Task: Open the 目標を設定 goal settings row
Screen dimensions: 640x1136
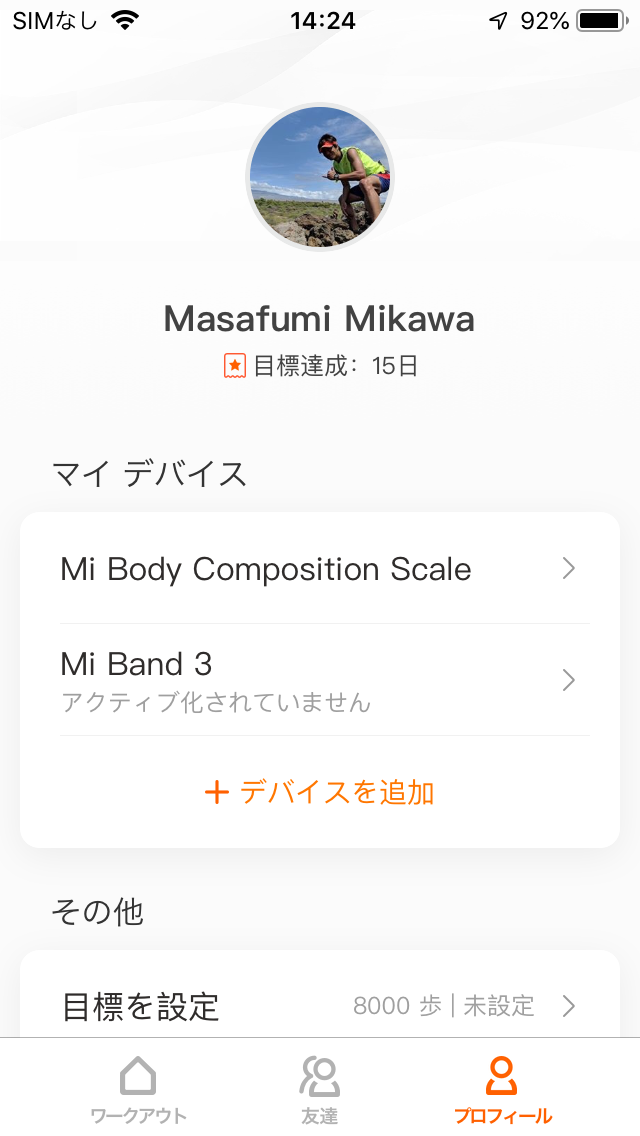Action: pos(320,1006)
